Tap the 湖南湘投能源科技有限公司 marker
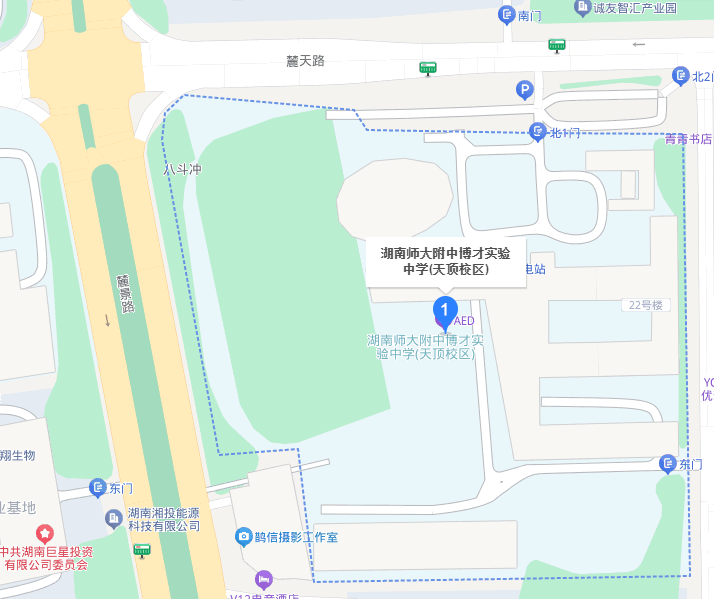This screenshot has width=714, height=599. click(114, 518)
